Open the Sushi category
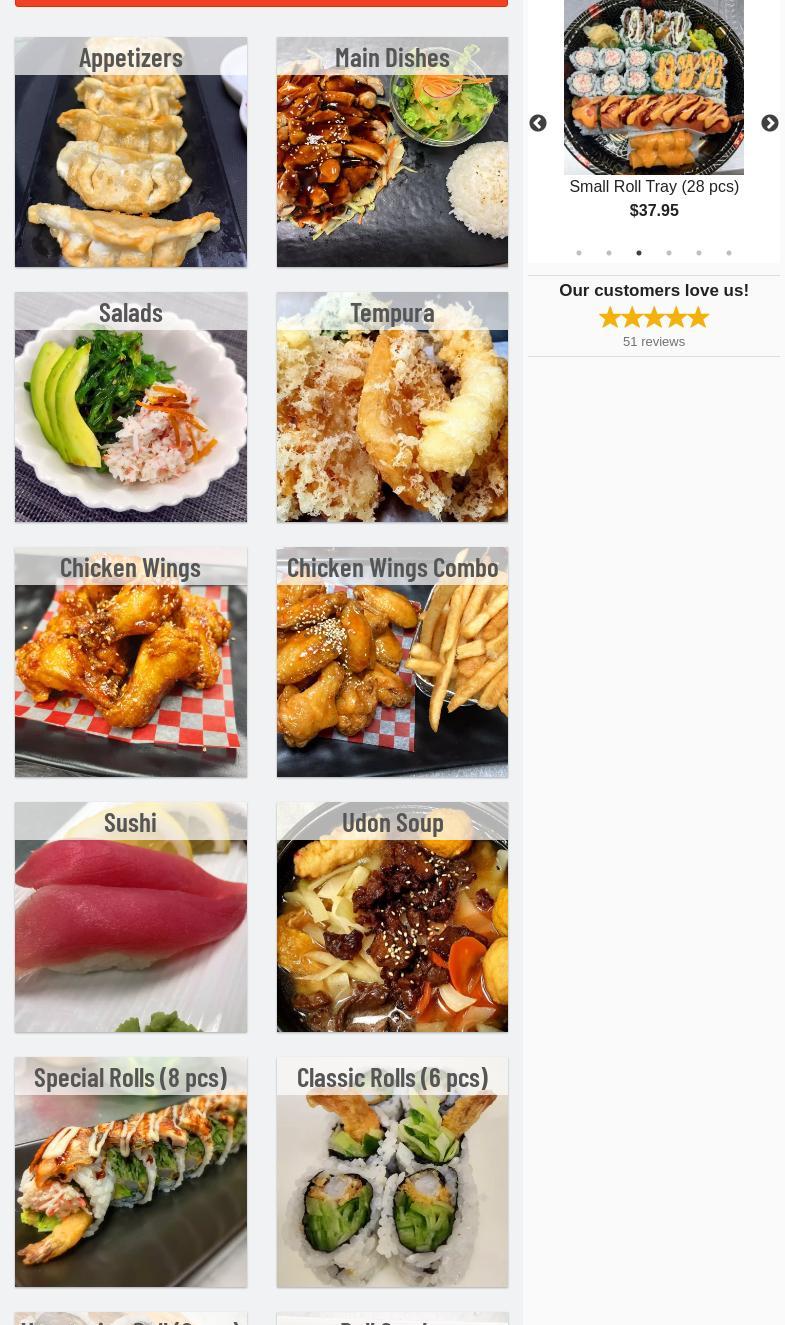 pyautogui.click(x=130, y=917)
